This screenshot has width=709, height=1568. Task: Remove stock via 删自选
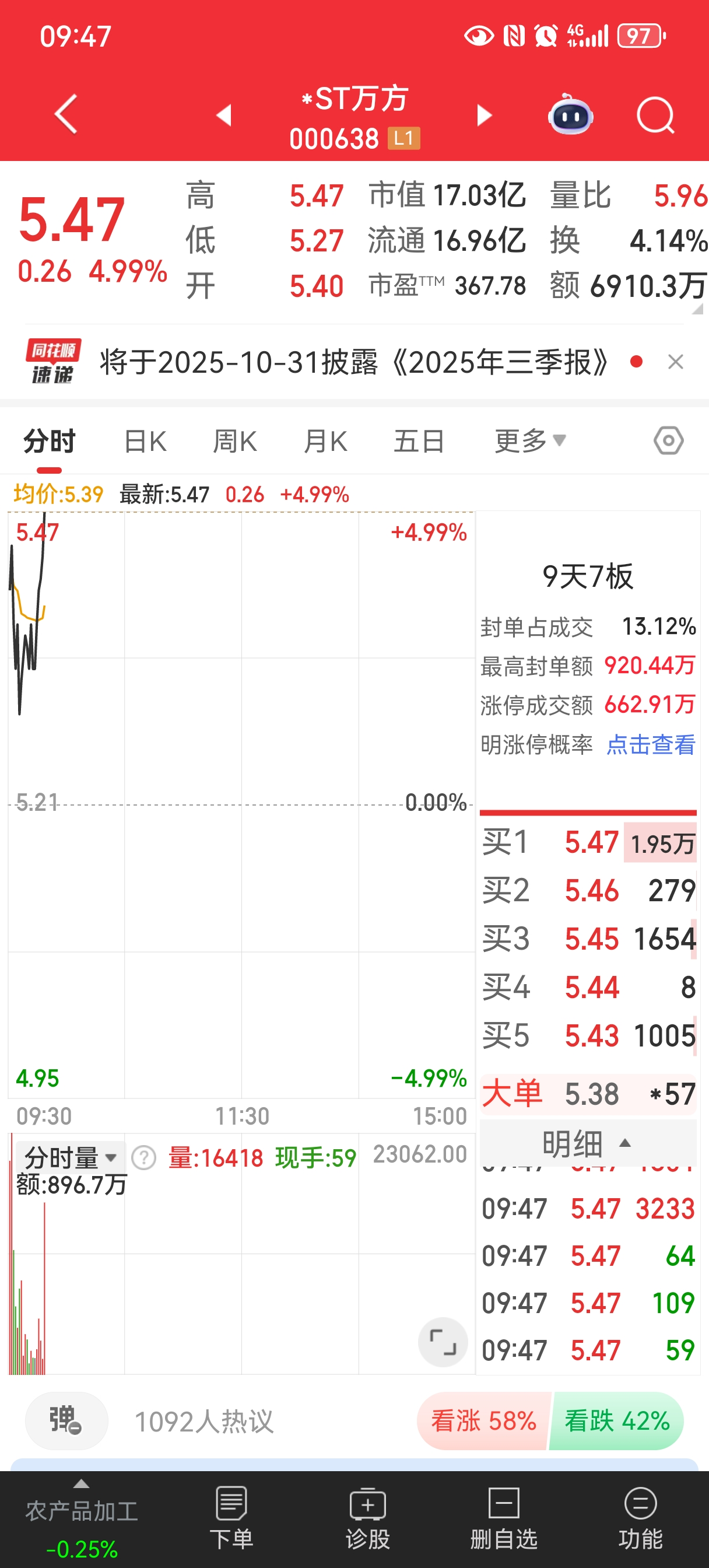(x=503, y=1517)
